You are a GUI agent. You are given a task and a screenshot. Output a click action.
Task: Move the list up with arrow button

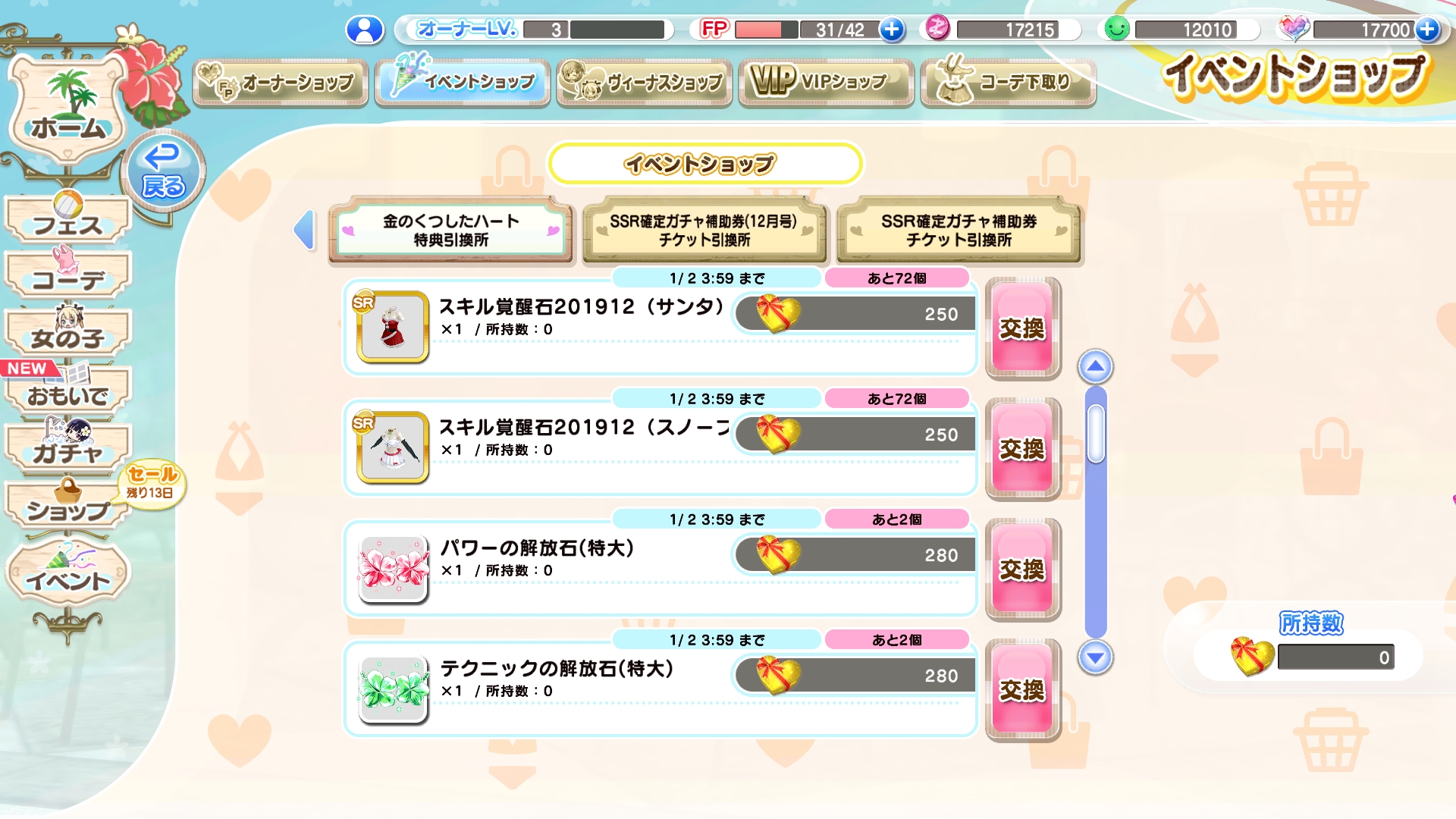[x=1095, y=367]
